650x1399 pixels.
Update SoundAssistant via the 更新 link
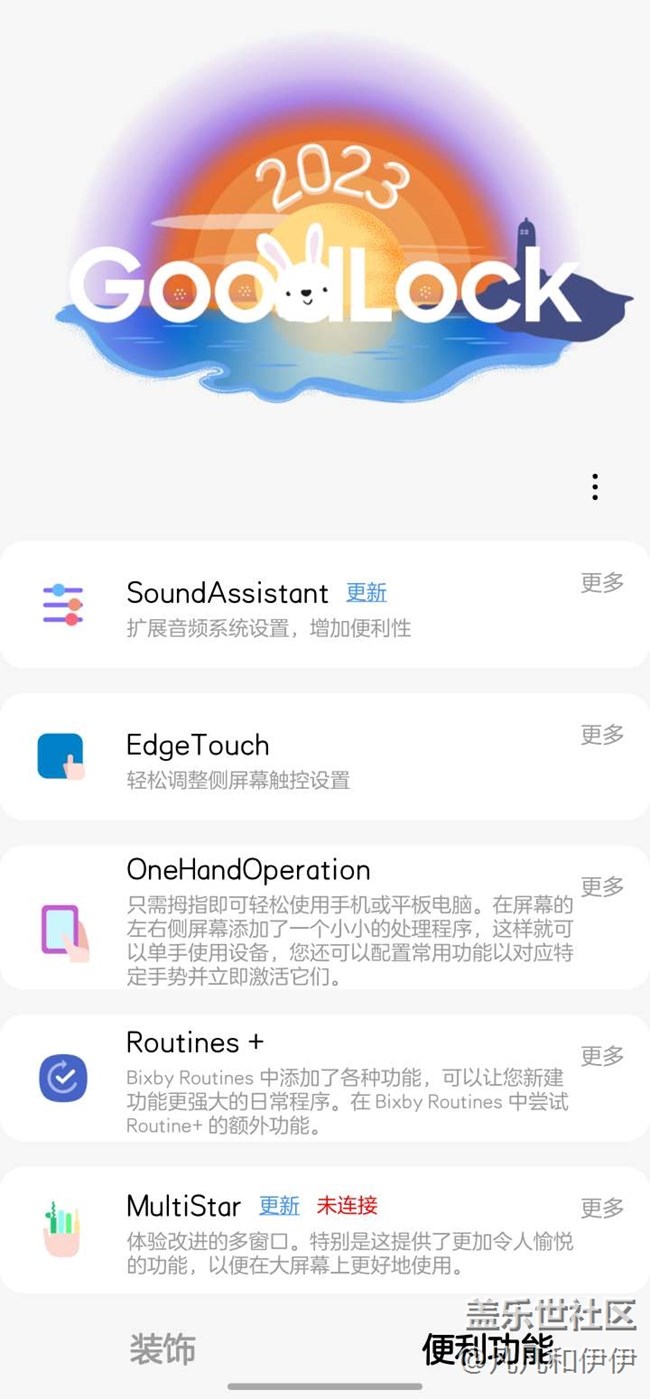366,593
